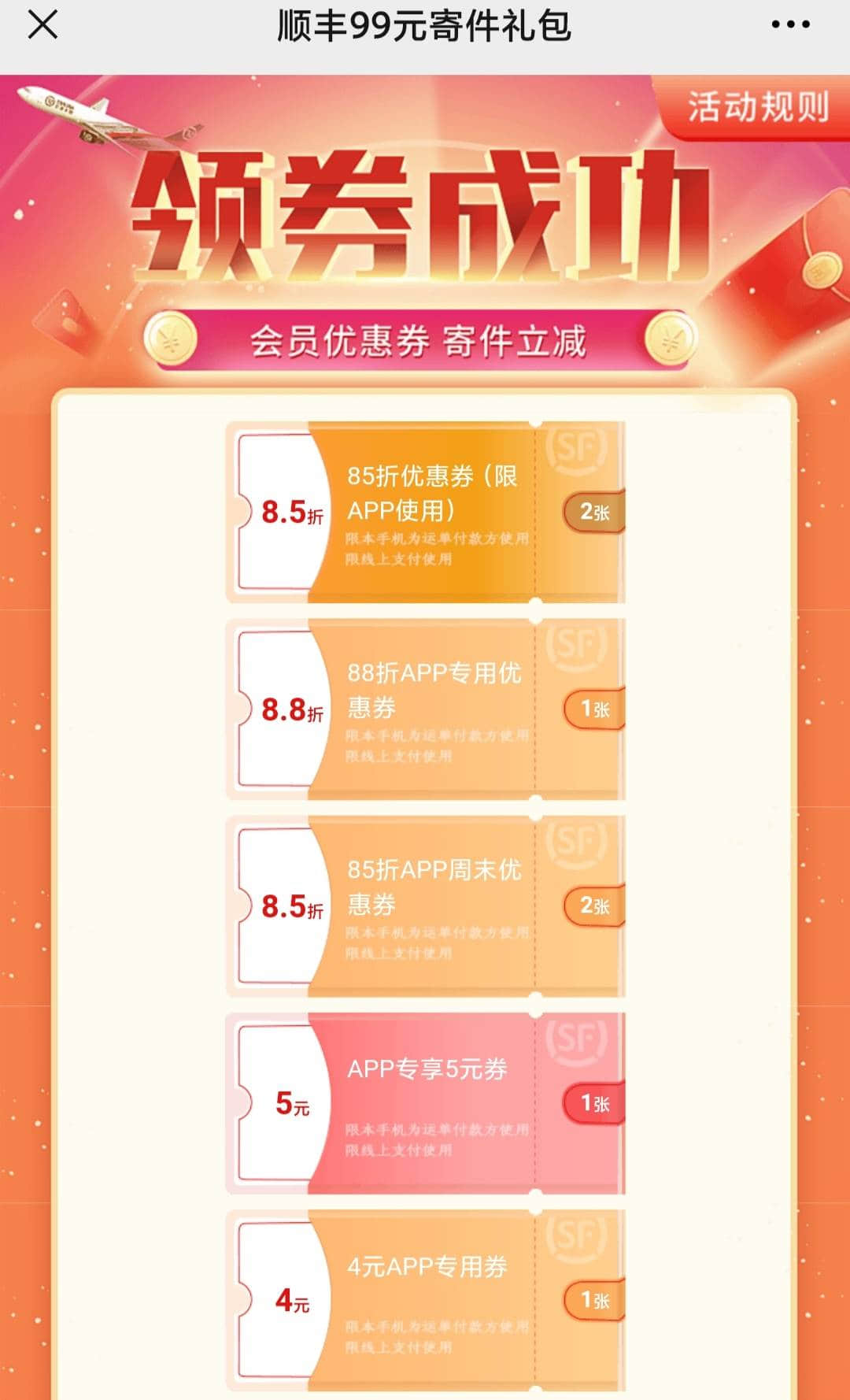850x1400 pixels.
Task: Select the 88折APP专用优惠券 coupon
Action: point(426,709)
